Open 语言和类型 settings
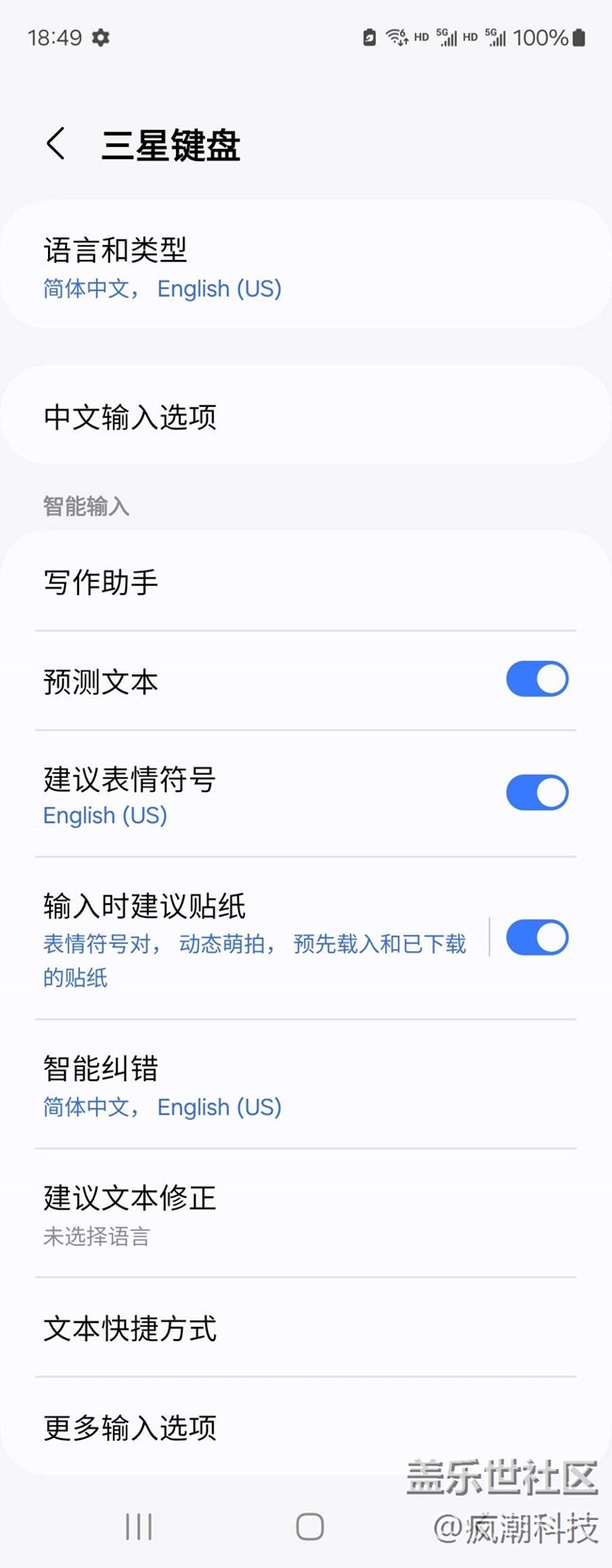612x1568 pixels. [306, 265]
